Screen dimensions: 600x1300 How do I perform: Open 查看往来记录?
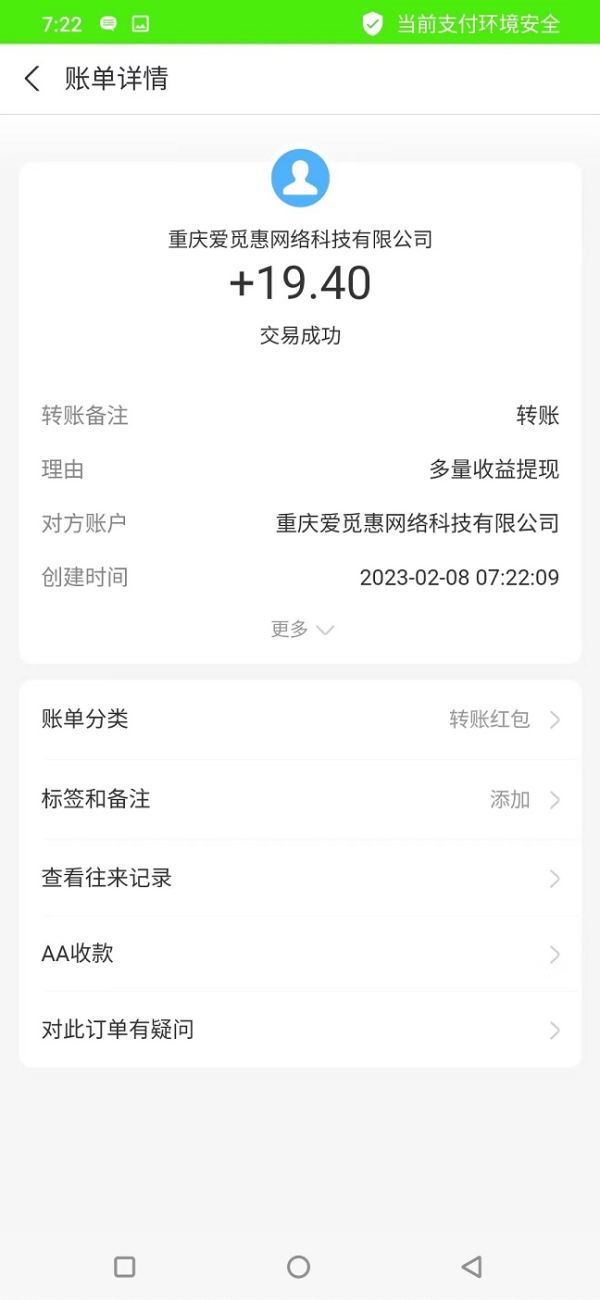click(300, 878)
